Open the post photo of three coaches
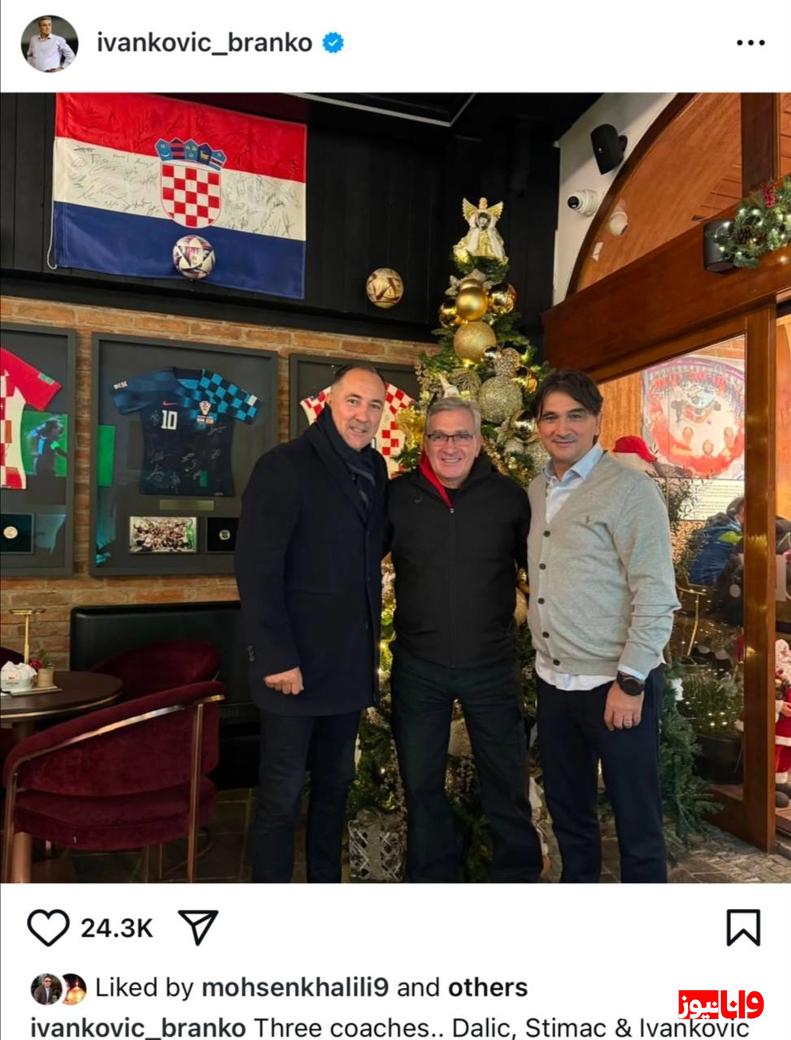 (395, 488)
